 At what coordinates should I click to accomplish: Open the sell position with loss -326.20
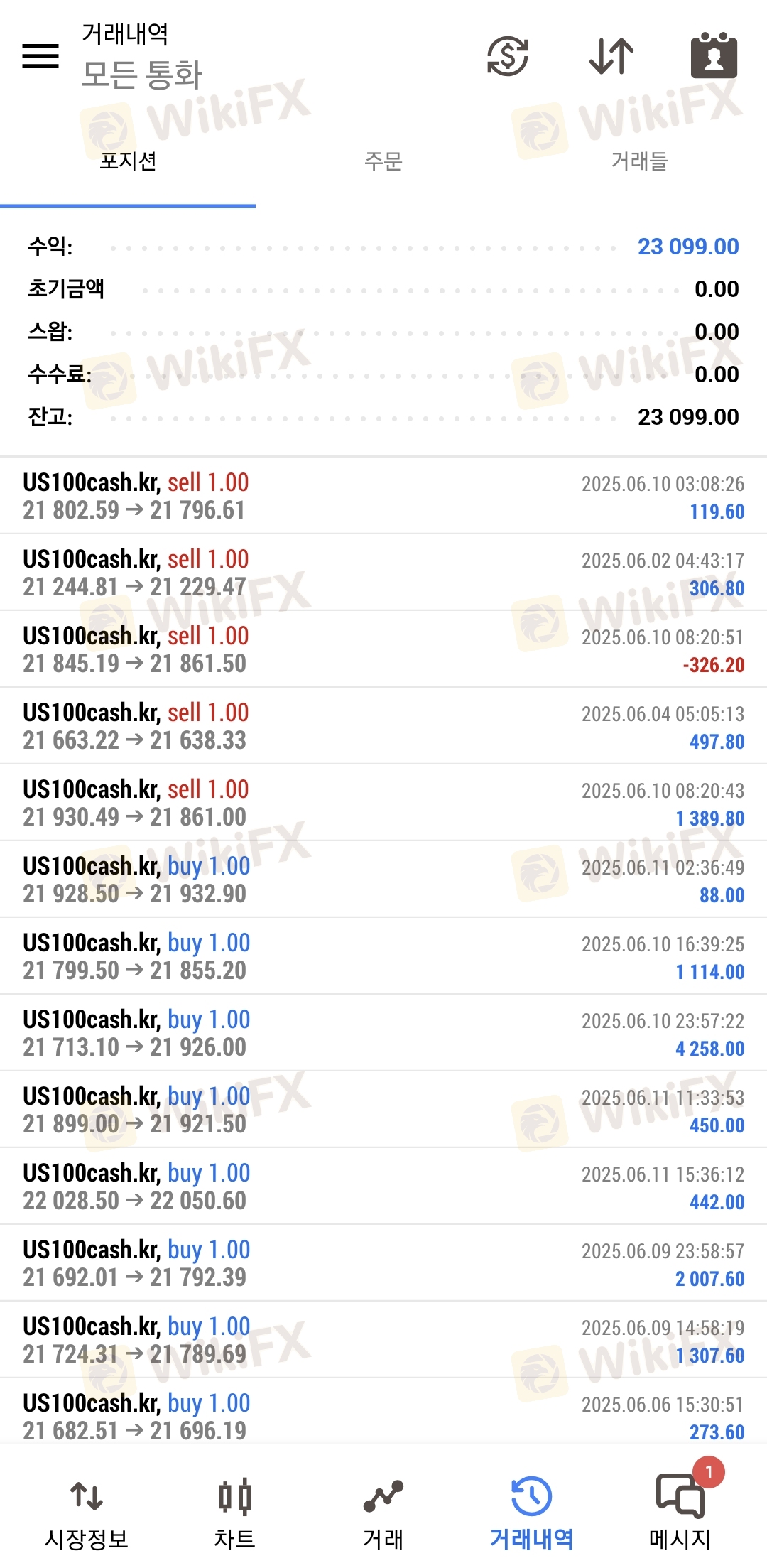pos(383,649)
